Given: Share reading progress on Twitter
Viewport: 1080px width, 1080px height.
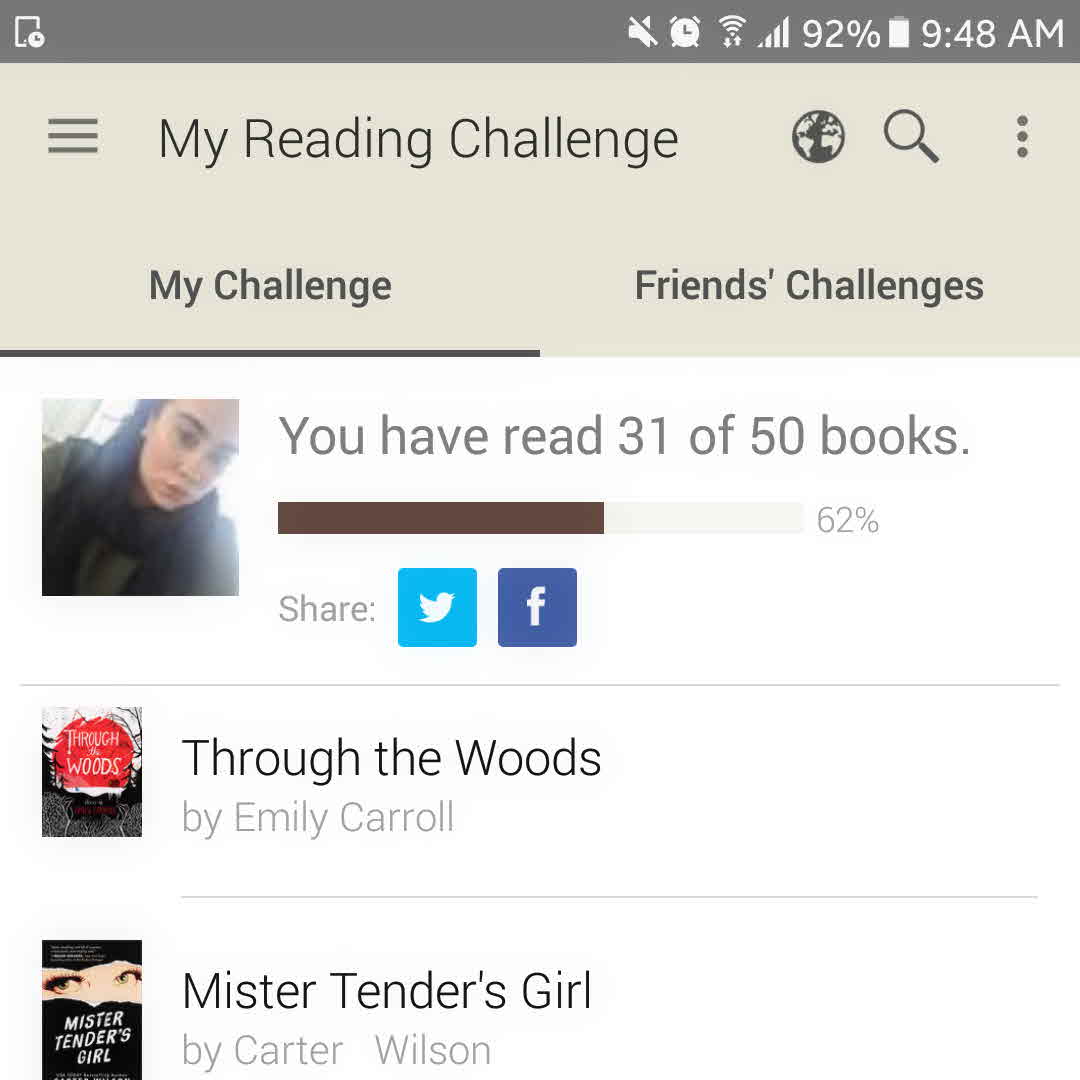Looking at the screenshot, I should tap(437, 607).
